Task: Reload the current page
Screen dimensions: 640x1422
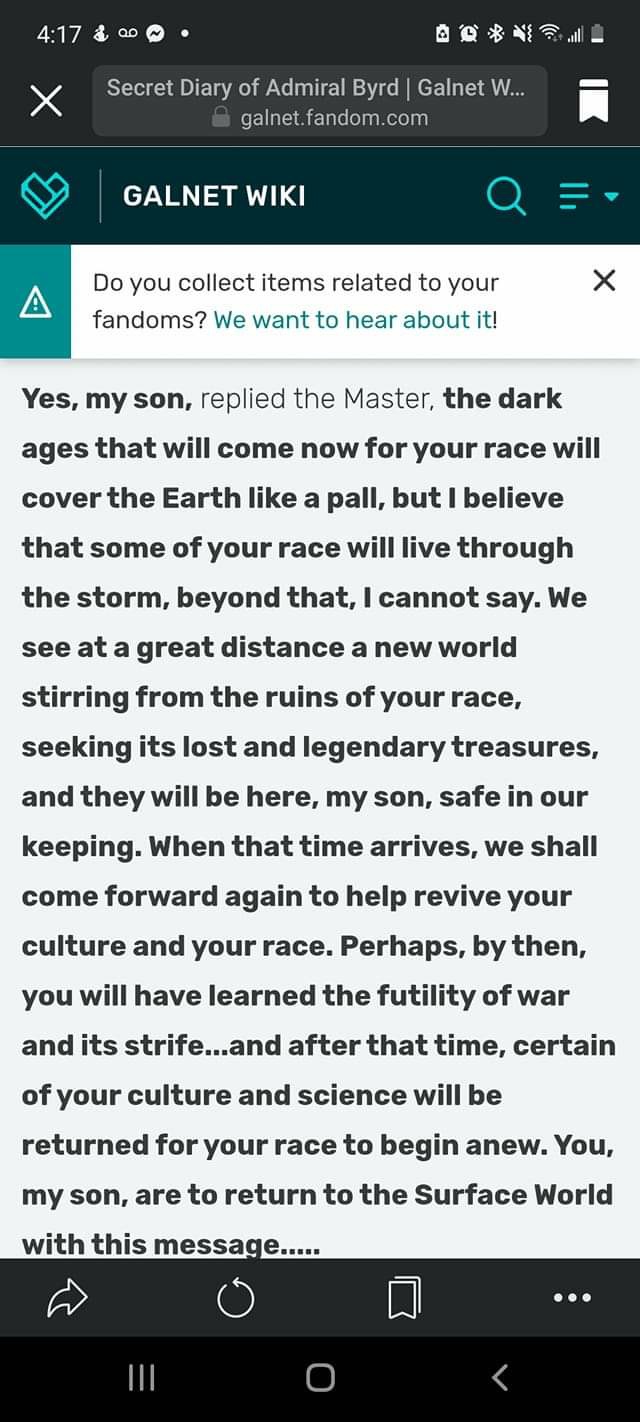Action: [x=236, y=1299]
